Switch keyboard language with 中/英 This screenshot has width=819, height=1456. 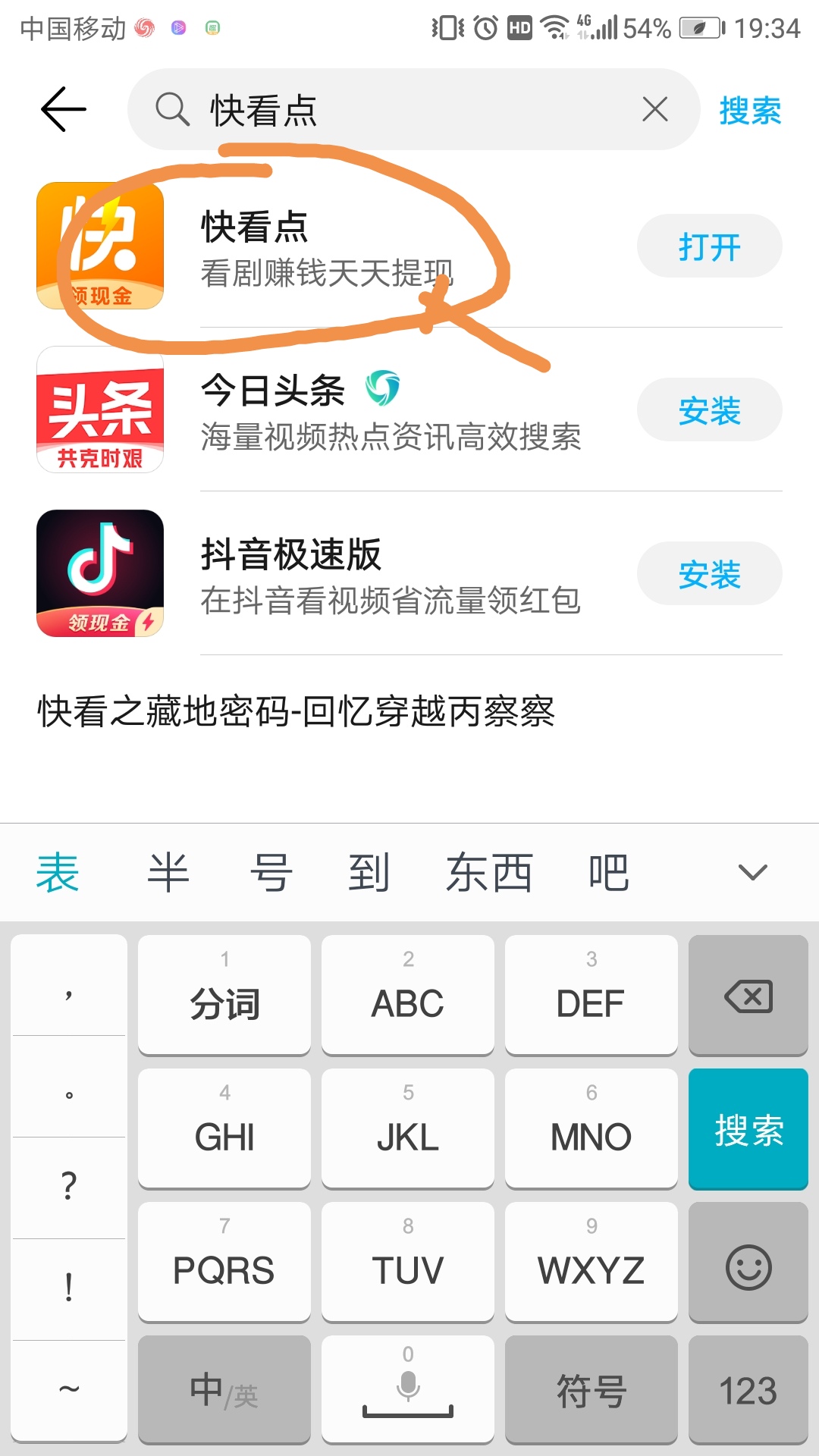tap(224, 1391)
